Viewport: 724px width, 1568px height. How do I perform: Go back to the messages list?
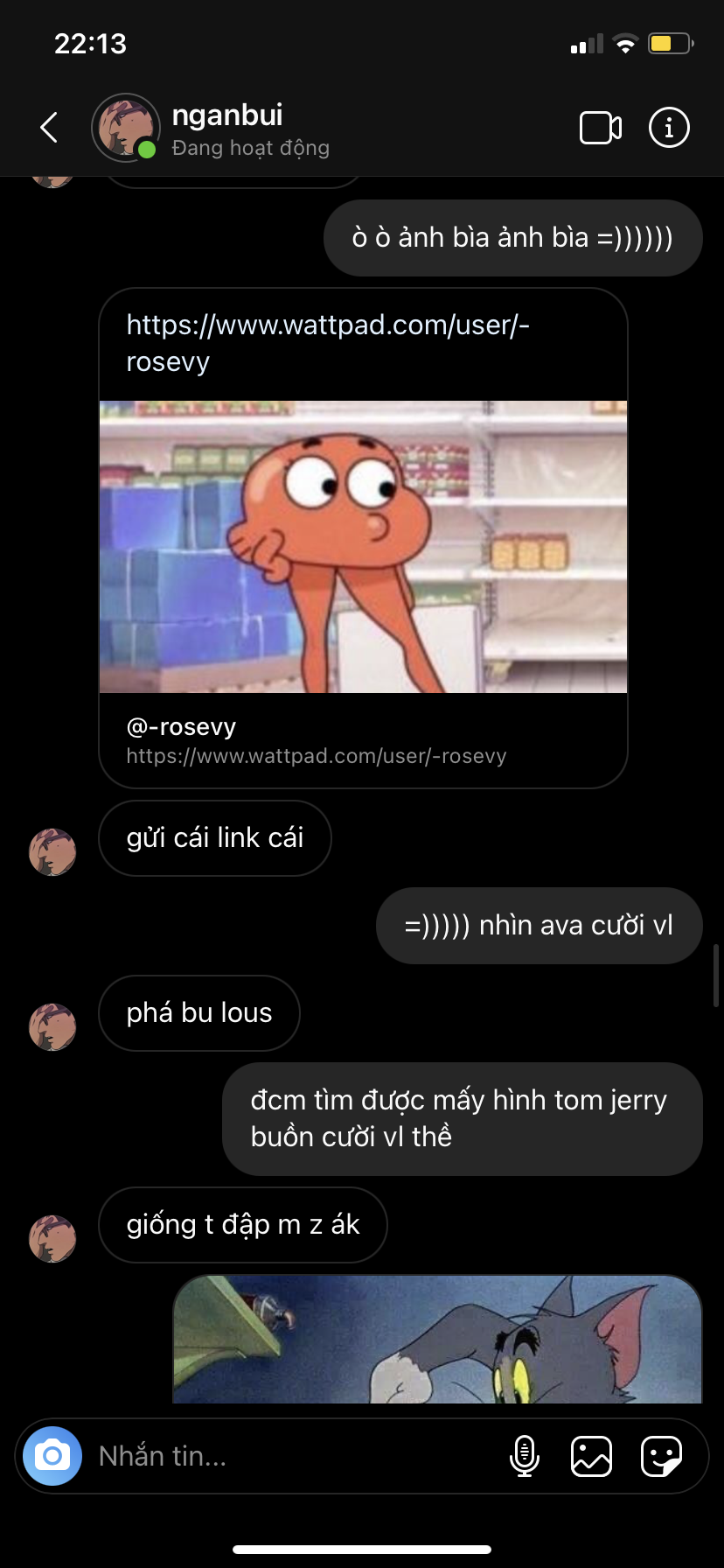(50, 128)
